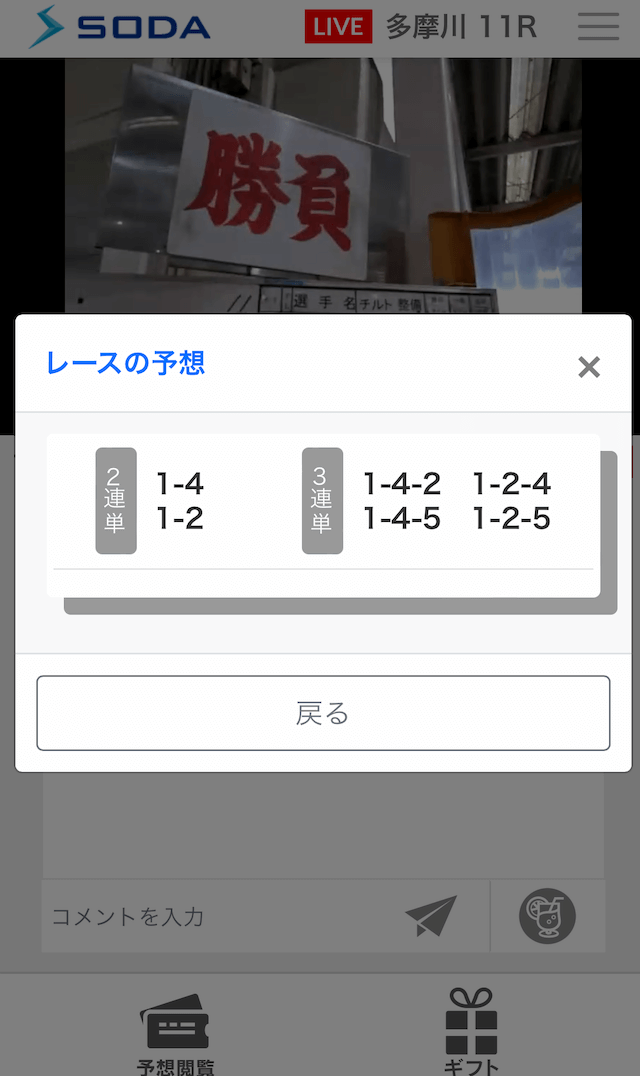Viewport: 640px width, 1076px height.
Task: Switch to the ギフト tab
Action: [471, 1030]
